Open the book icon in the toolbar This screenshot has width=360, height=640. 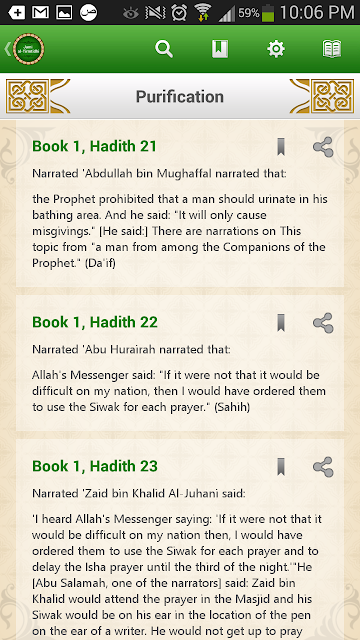[x=332, y=49]
